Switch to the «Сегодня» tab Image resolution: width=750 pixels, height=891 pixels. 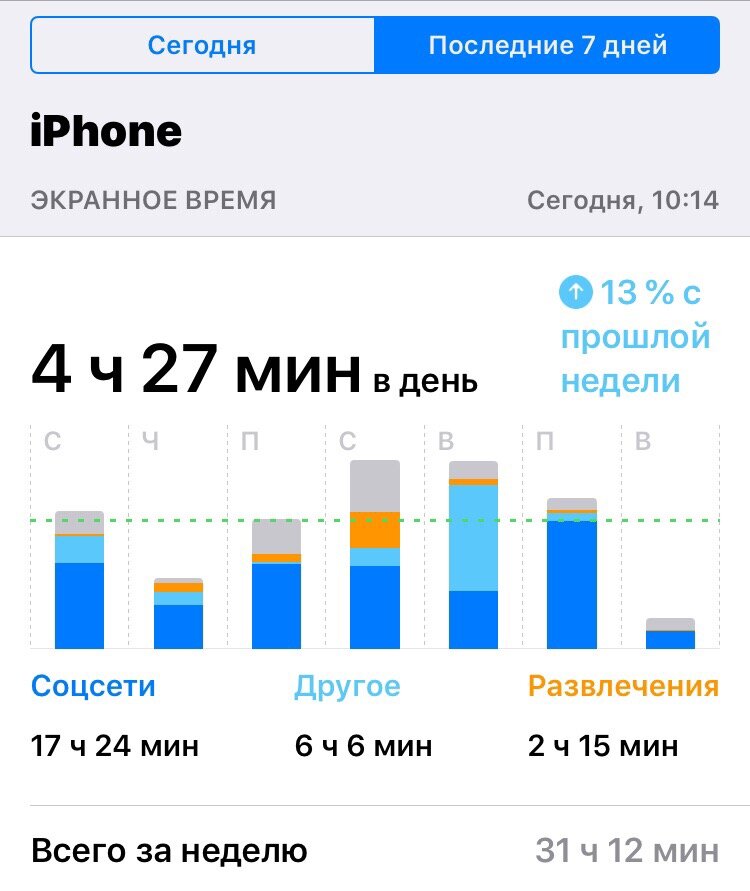click(203, 44)
